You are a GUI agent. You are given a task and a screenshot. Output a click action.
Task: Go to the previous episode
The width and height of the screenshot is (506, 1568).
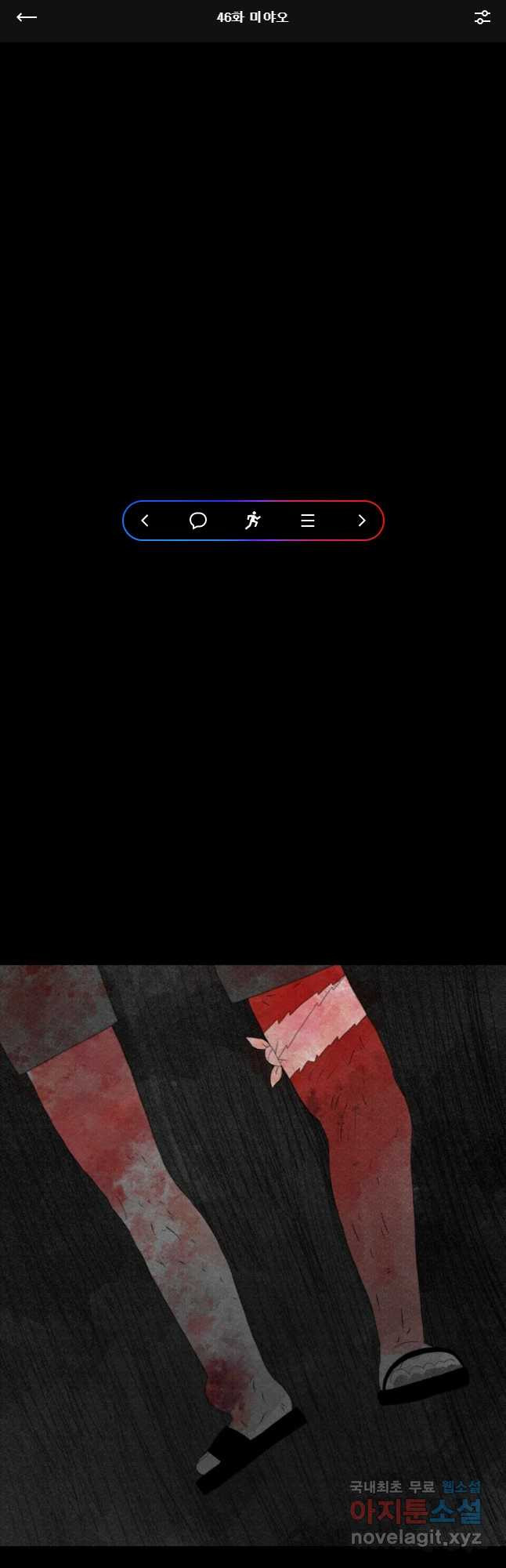point(145,521)
